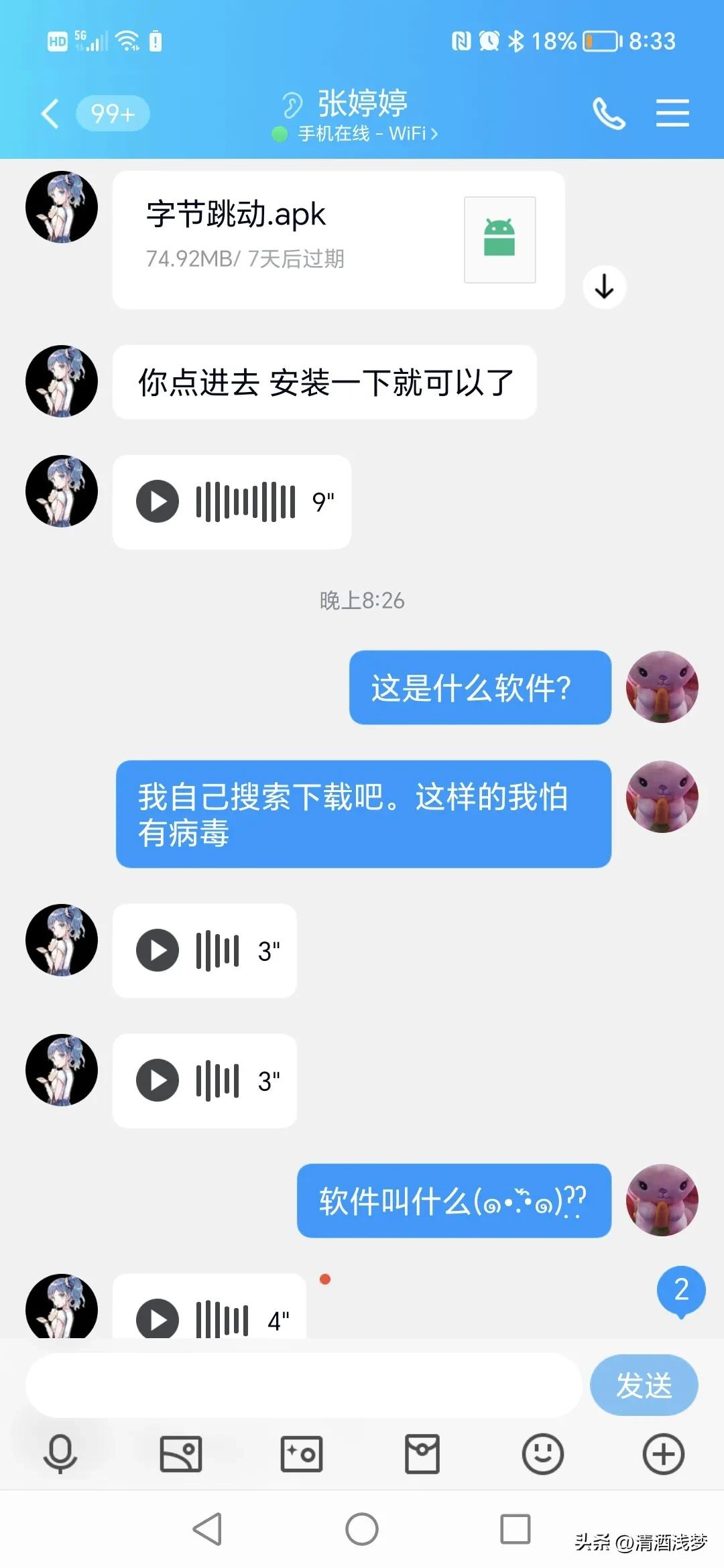Play the first 3-second voice message

(158, 950)
